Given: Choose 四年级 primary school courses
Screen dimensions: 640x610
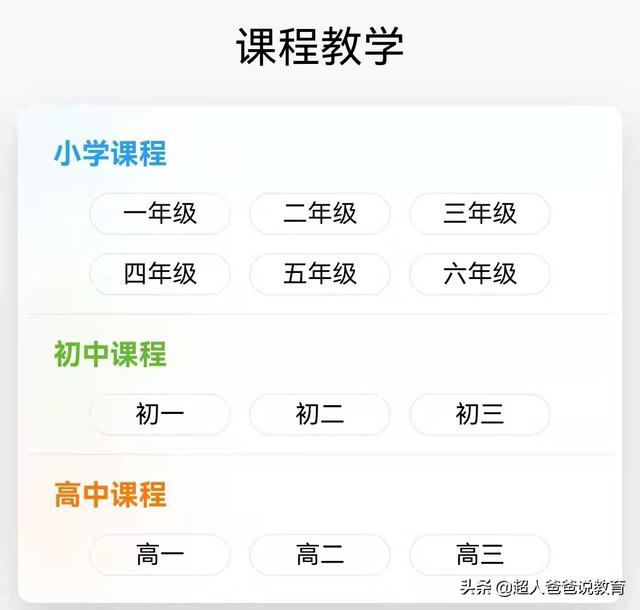Looking at the screenshot, I should 160,274.
